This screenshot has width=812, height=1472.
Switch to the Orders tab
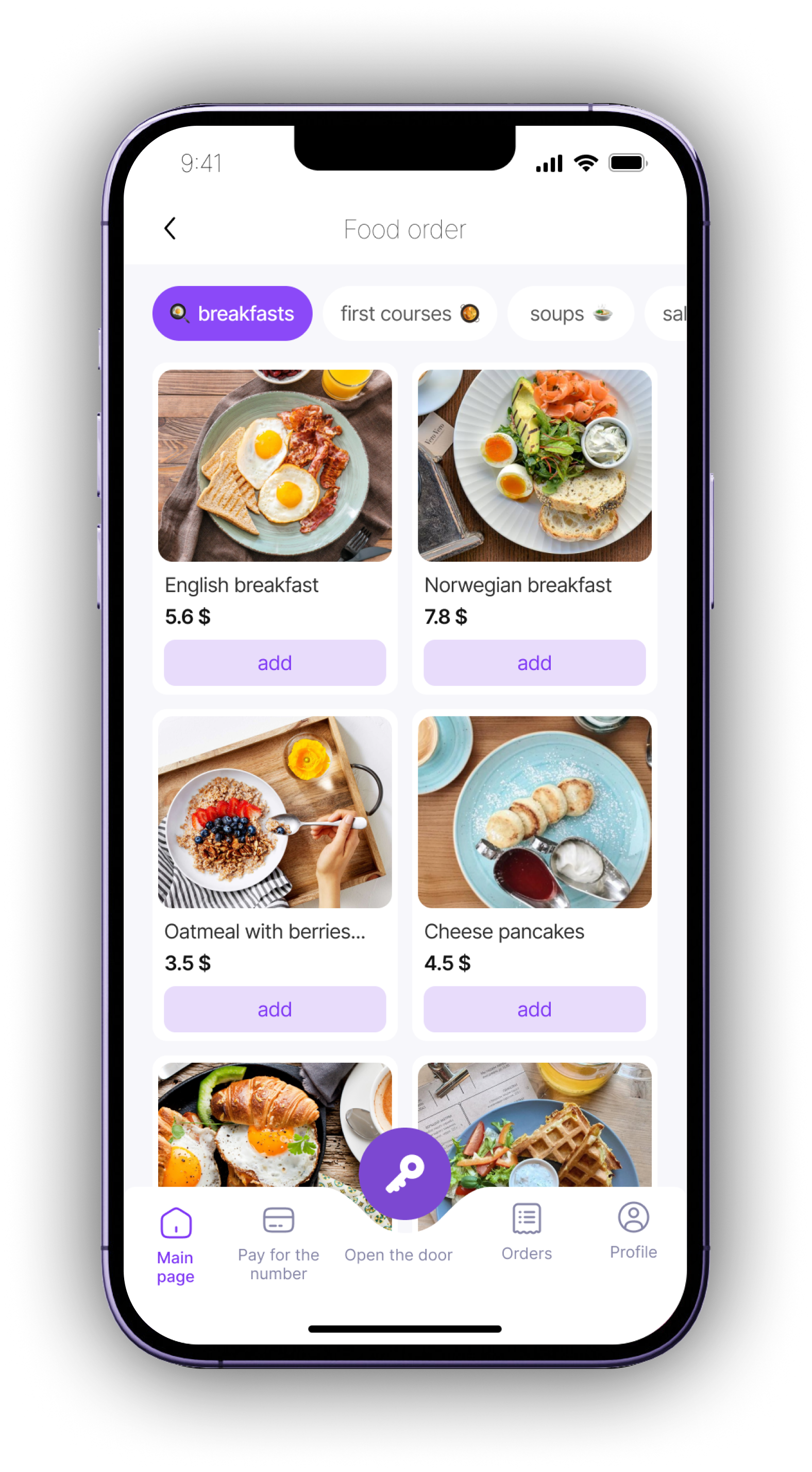click(526, 1231)
